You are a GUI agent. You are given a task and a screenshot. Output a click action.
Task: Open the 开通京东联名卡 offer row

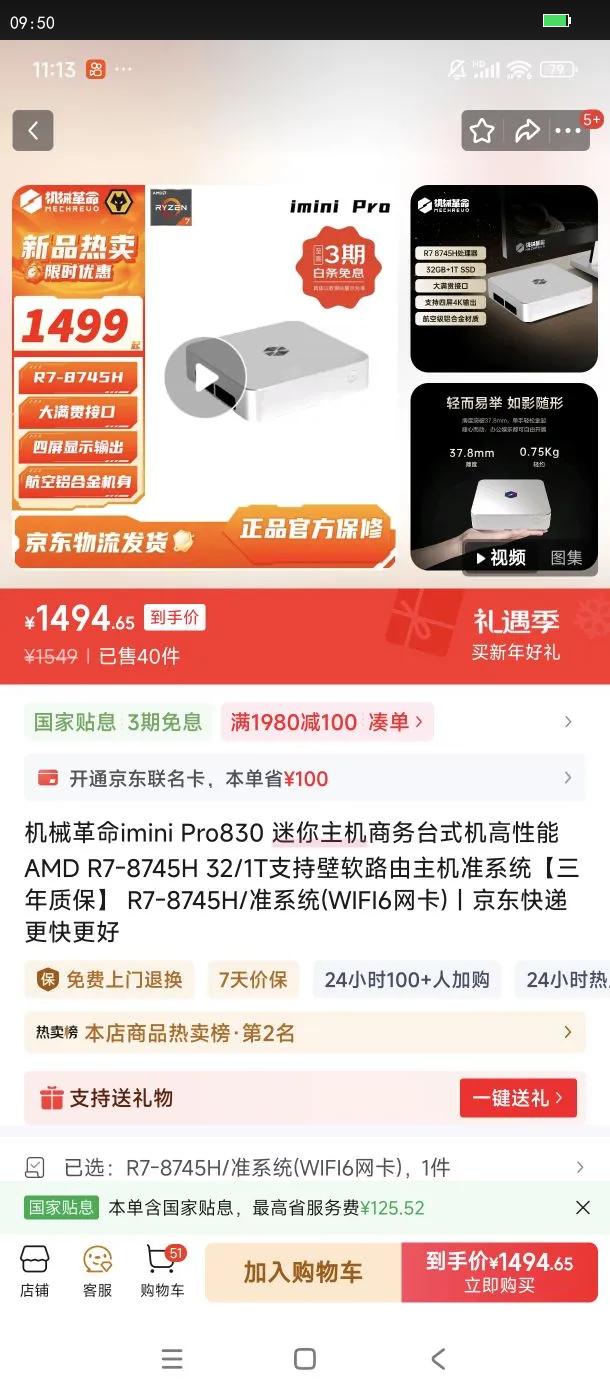(305, 778)
